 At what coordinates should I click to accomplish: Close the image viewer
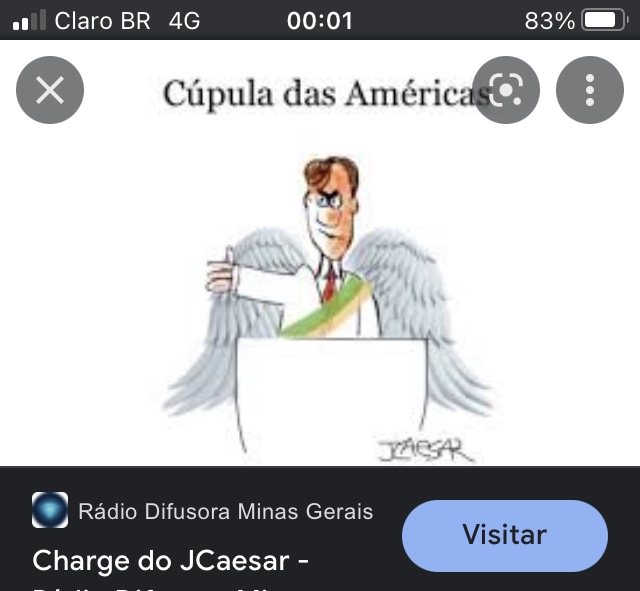tap(49, 91)
